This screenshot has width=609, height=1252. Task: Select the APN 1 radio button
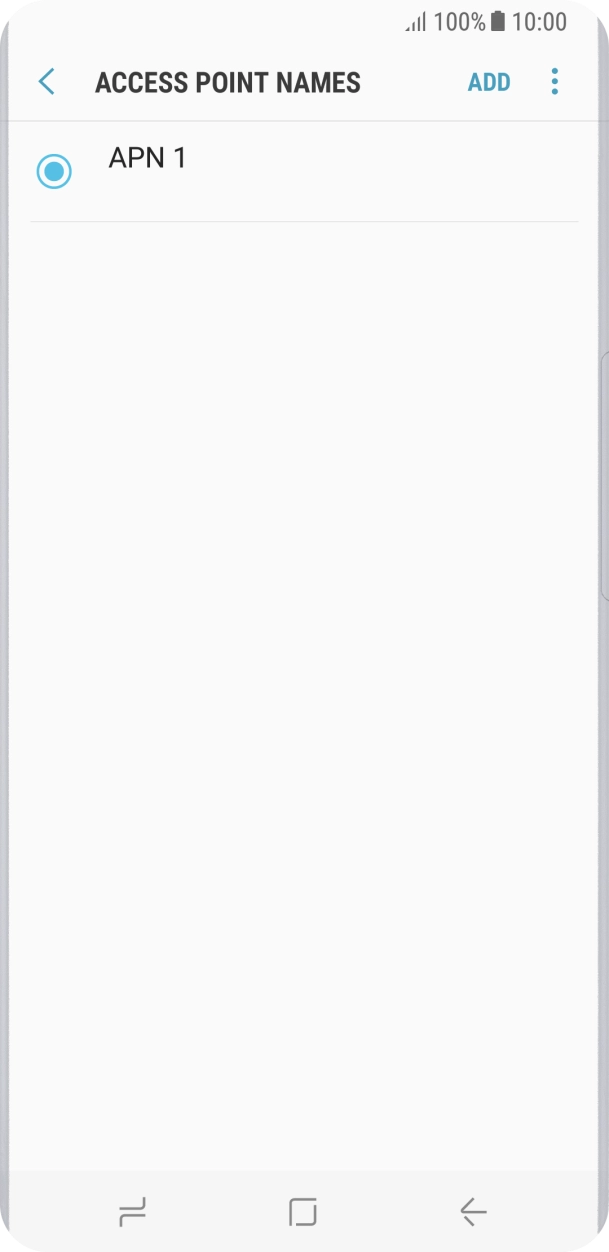coord(54,171)
